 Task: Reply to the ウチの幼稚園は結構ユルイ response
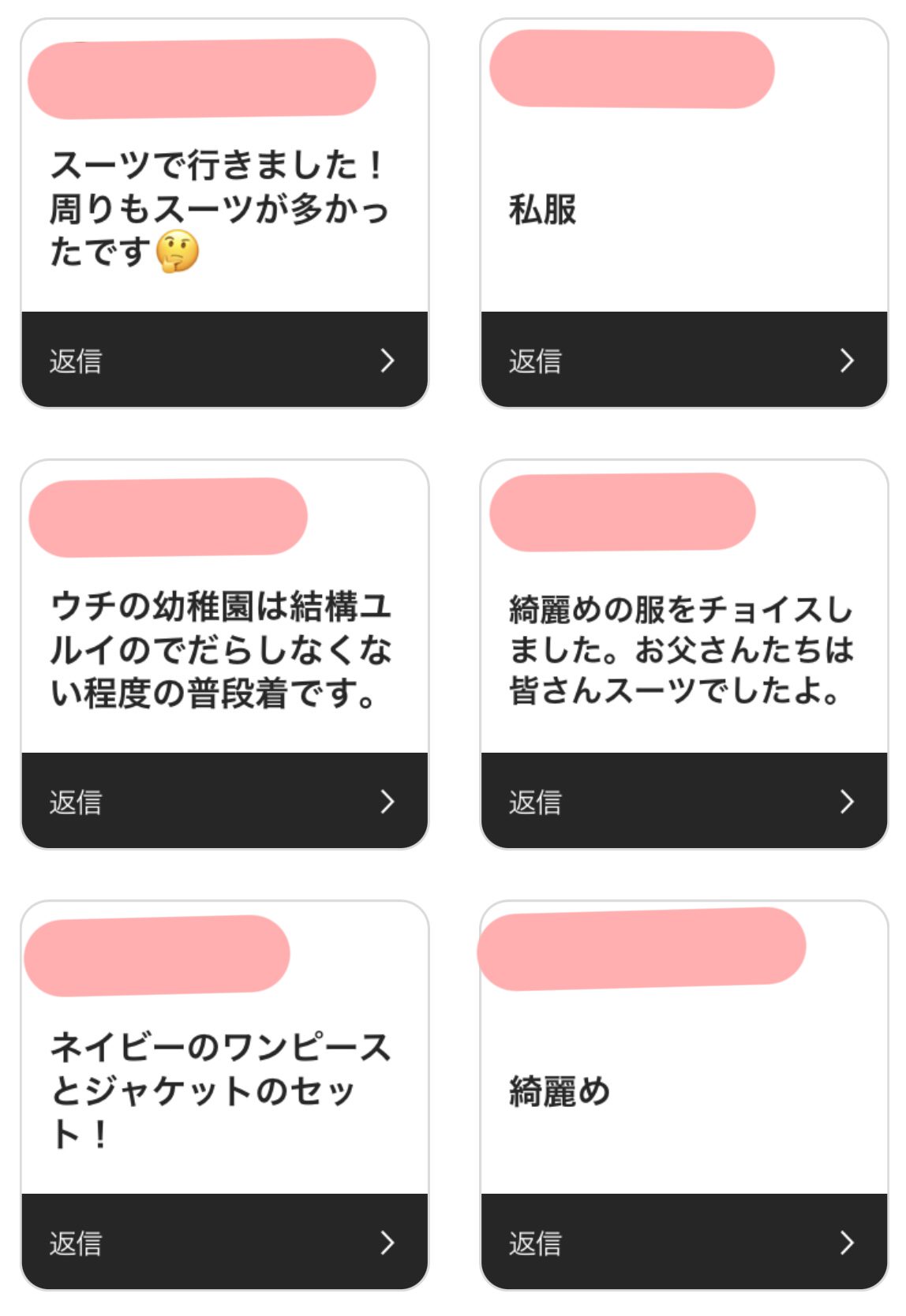click(x=224, y=802)
